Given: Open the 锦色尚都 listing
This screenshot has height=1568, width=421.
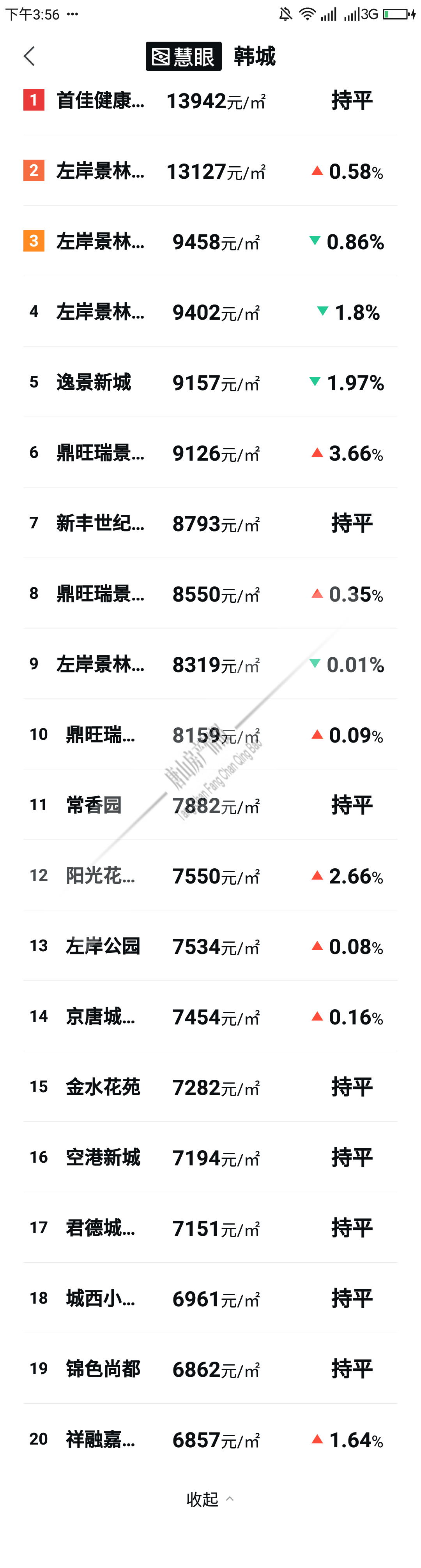Looking at the screenshot, I should point(103,1368).
